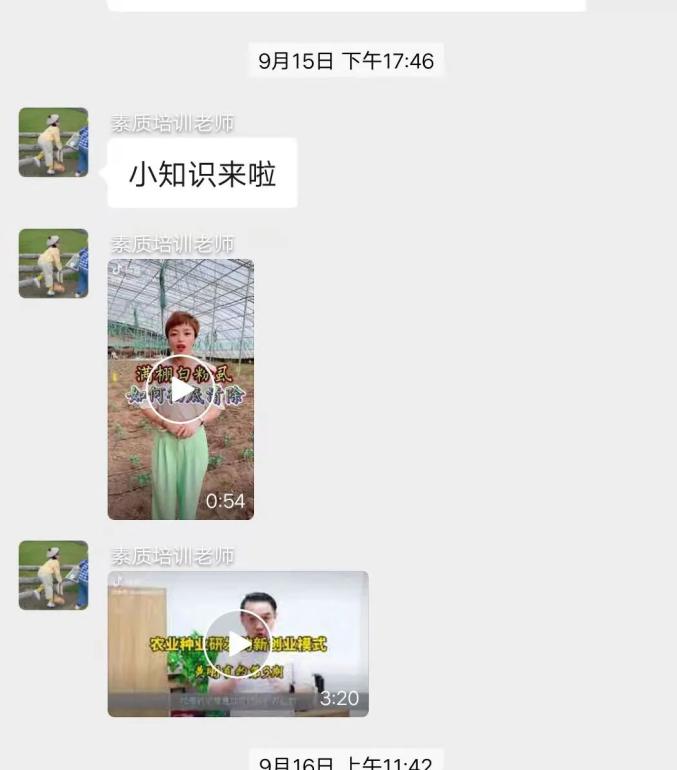The width and height of the screenshot is (677, 770).
Task: Open avatar beside 小知识来啦 message
Action: click(x=53, y=143)
